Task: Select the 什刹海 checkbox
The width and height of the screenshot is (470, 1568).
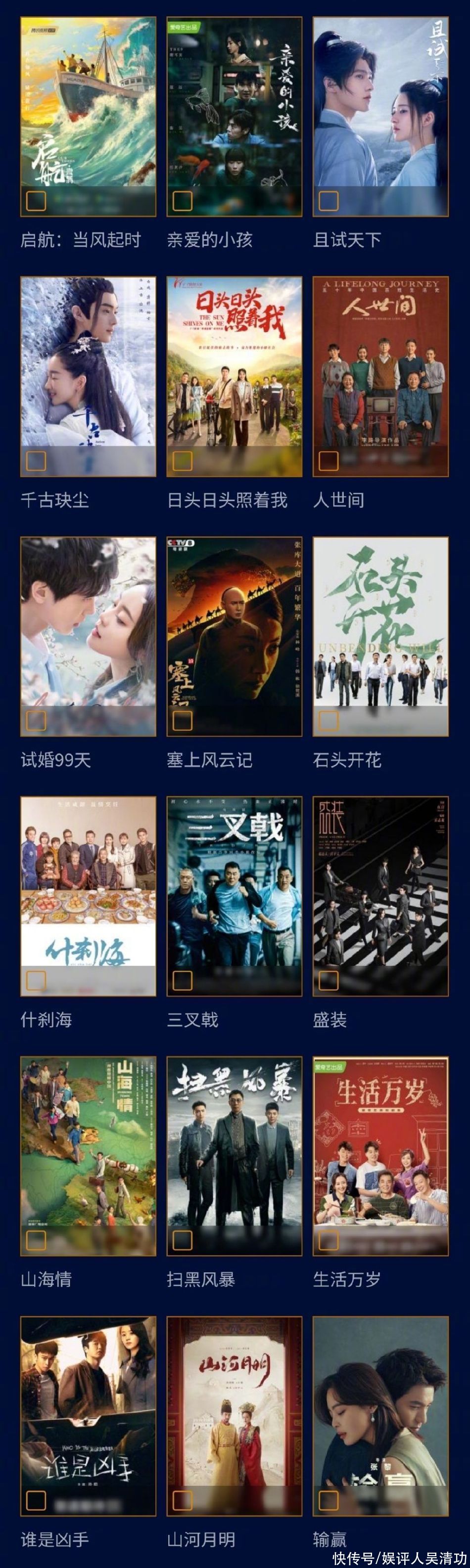Action: point(36,981)
